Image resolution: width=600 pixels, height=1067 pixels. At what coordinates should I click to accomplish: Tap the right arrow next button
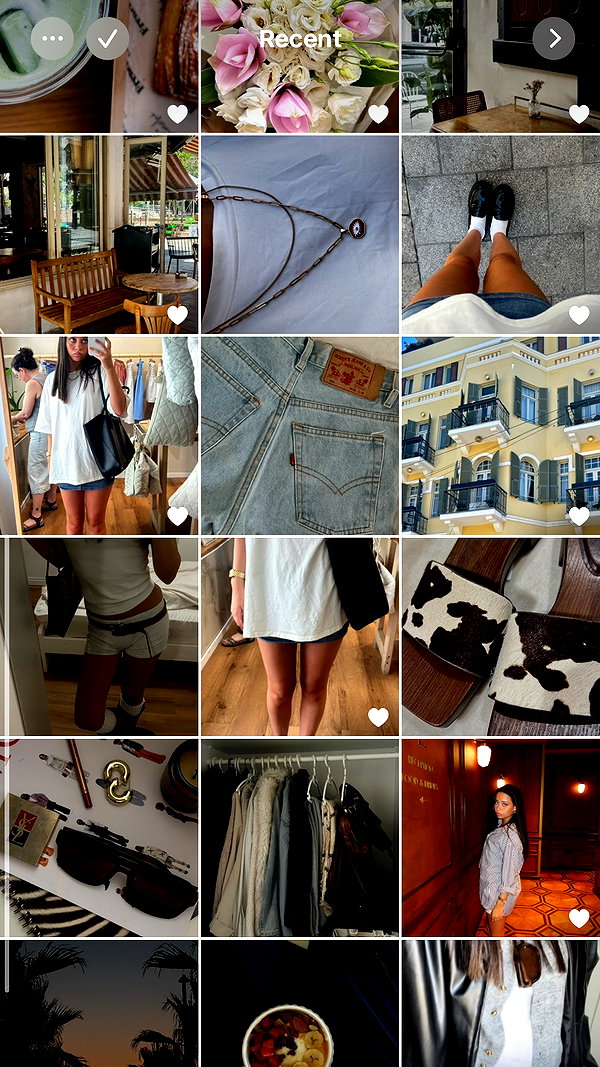[x=554, y=39]
